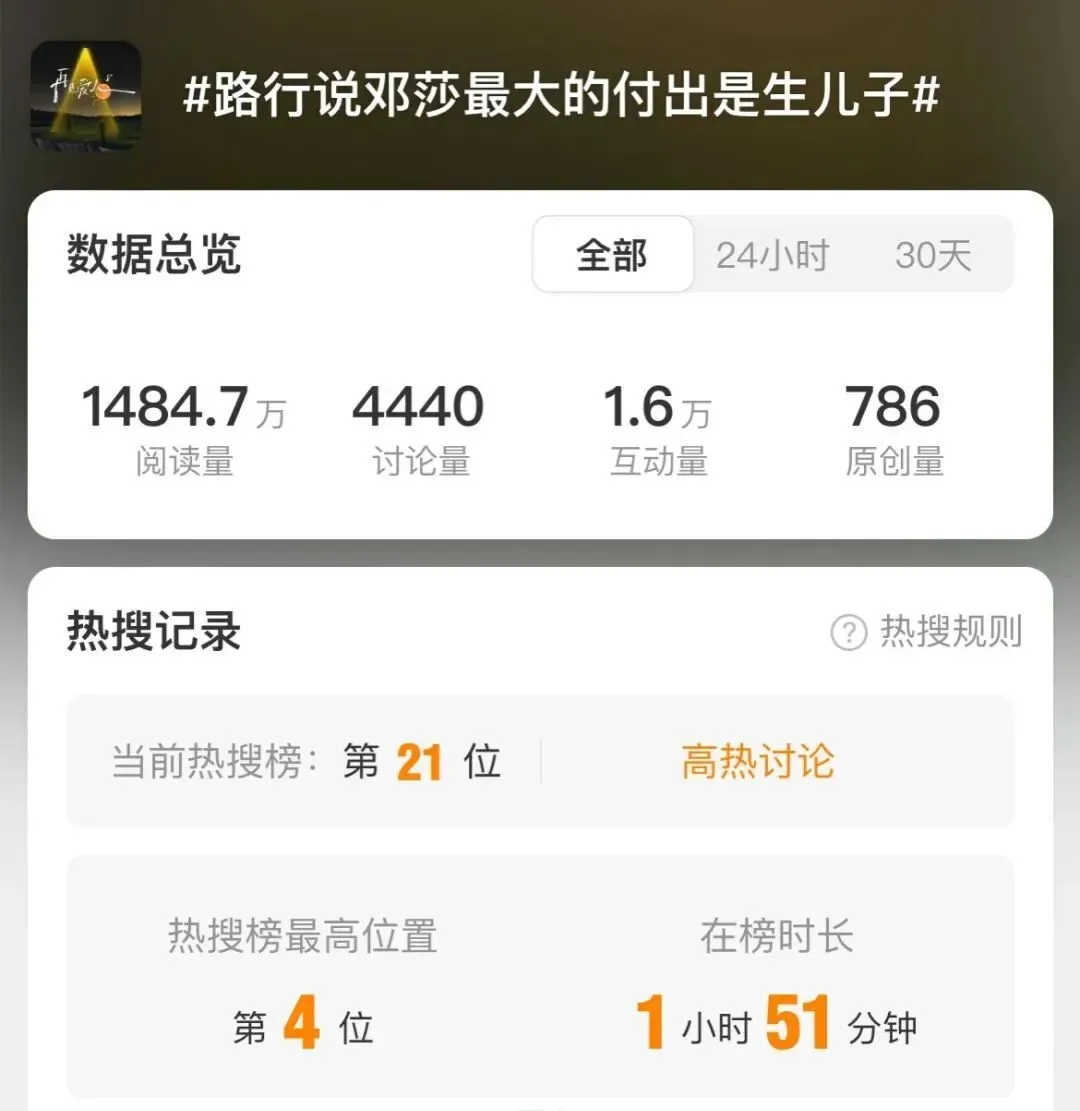This screenshot has width=1080, height=1111.
Task: Switch to the 24小时 data tab
Action: [x=772, y=256]
